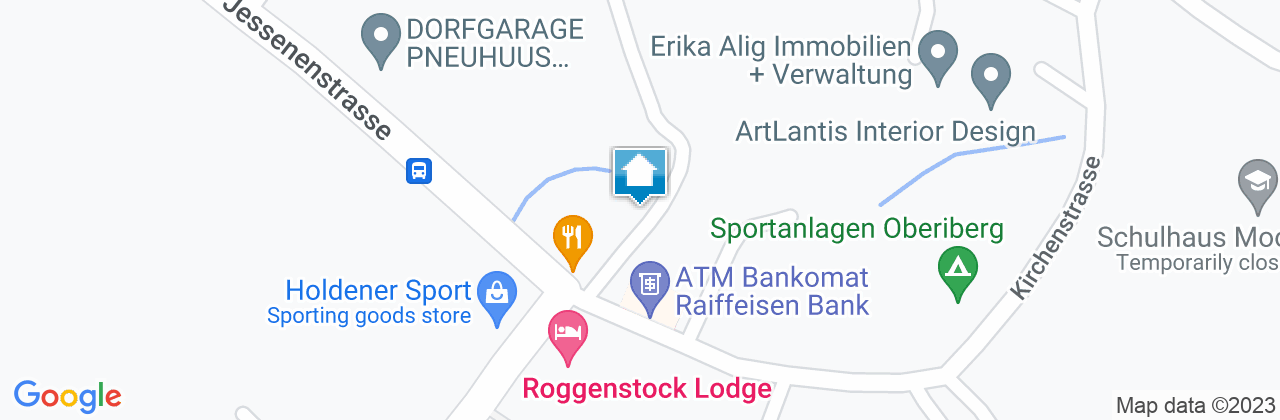Select the orange restaurant pin
This screenshot has height=420, width=1280.
point(573,240)
